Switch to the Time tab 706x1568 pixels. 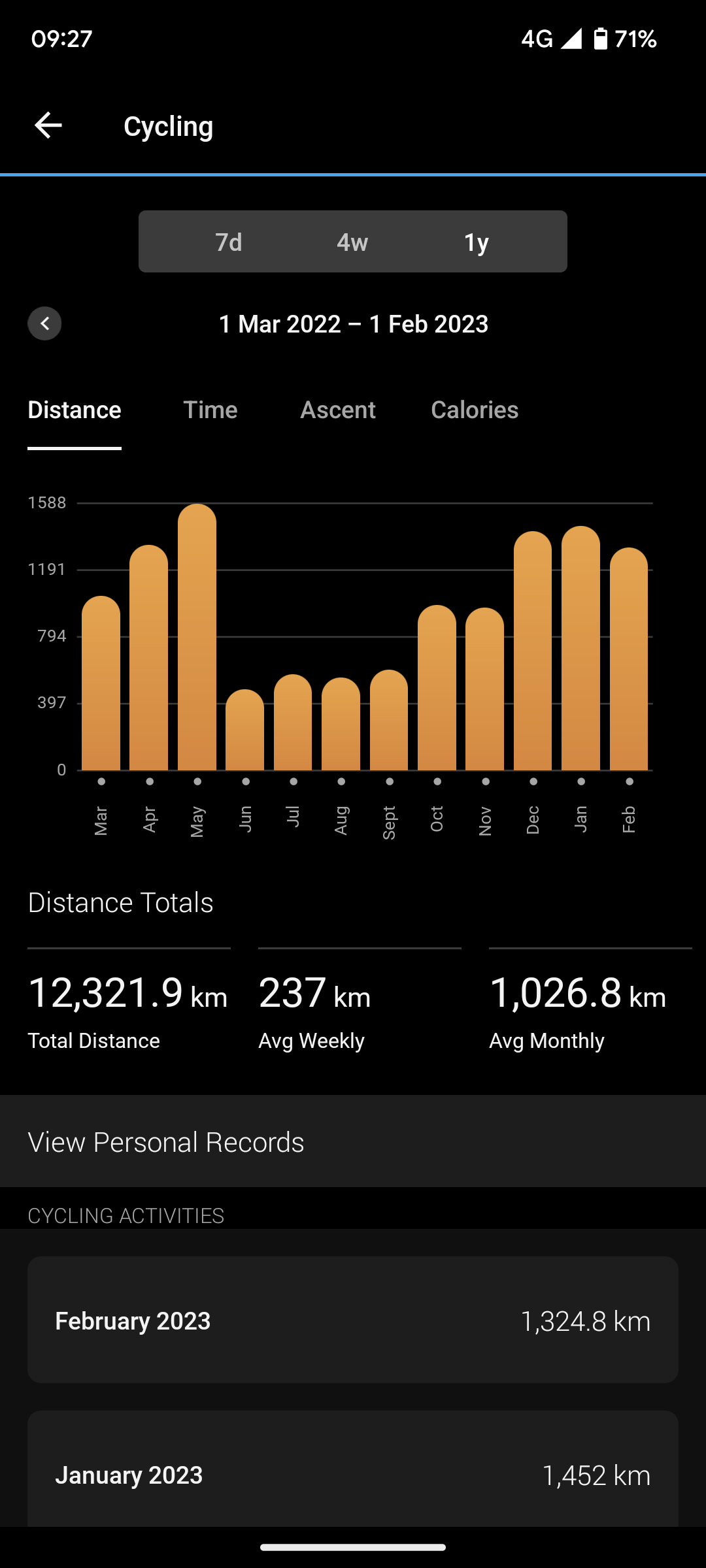click(x=210, y=410)
